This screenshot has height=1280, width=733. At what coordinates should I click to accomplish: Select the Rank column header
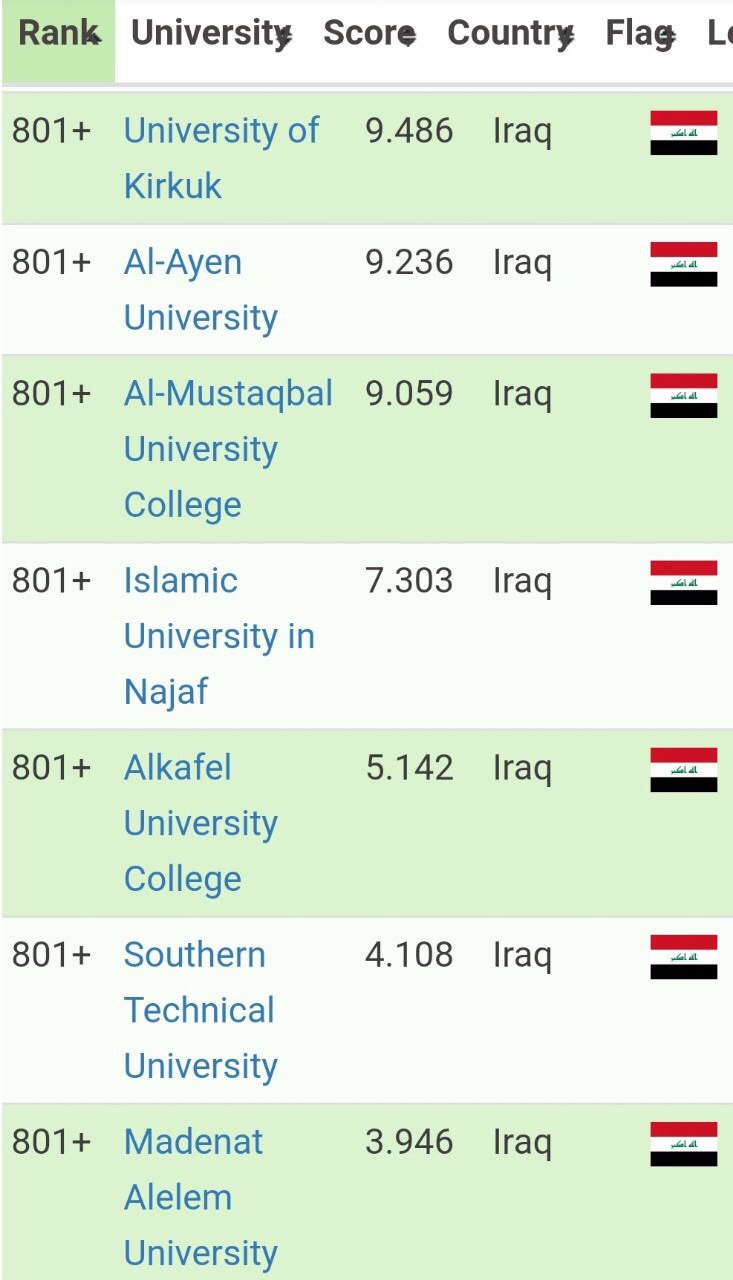58,33
